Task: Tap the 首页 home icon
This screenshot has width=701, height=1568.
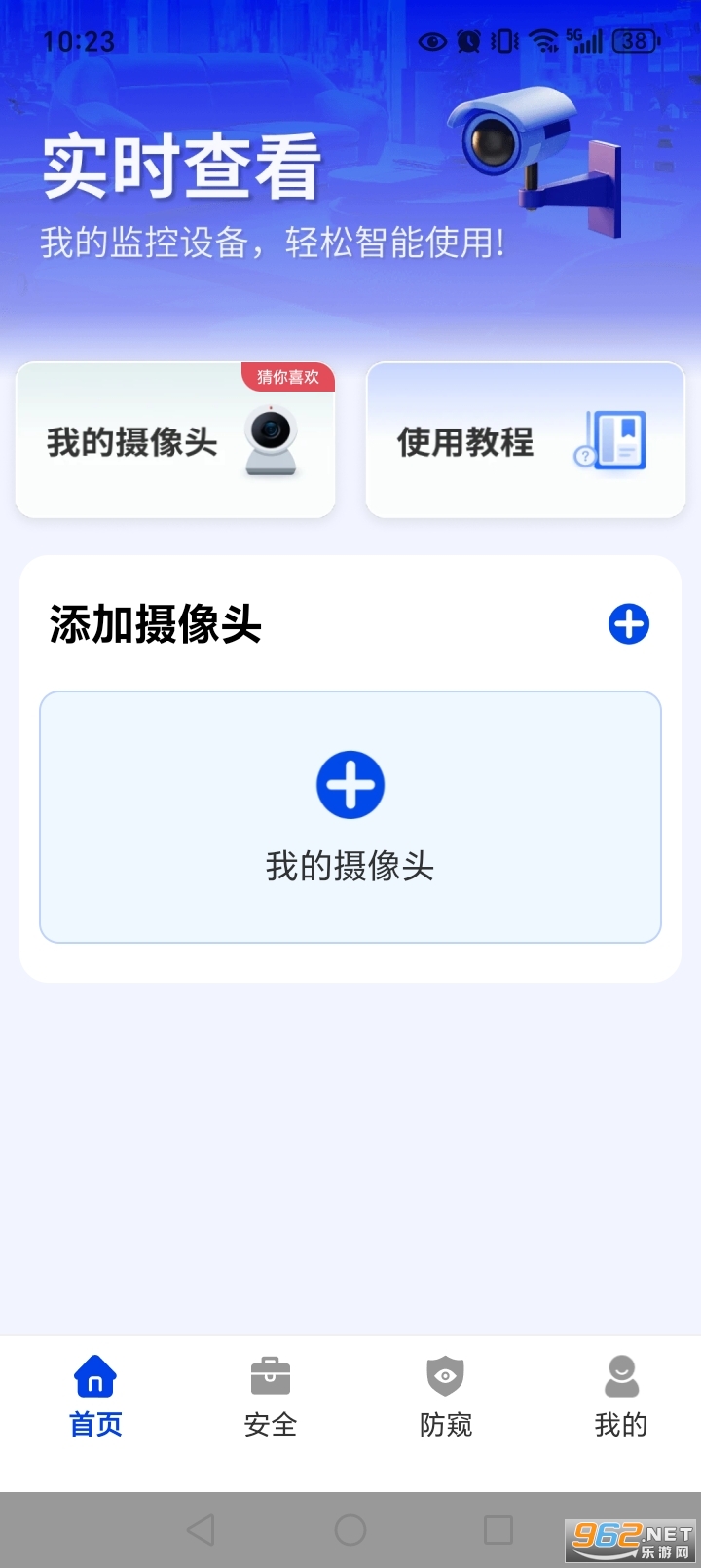Action: point(94,1375)
